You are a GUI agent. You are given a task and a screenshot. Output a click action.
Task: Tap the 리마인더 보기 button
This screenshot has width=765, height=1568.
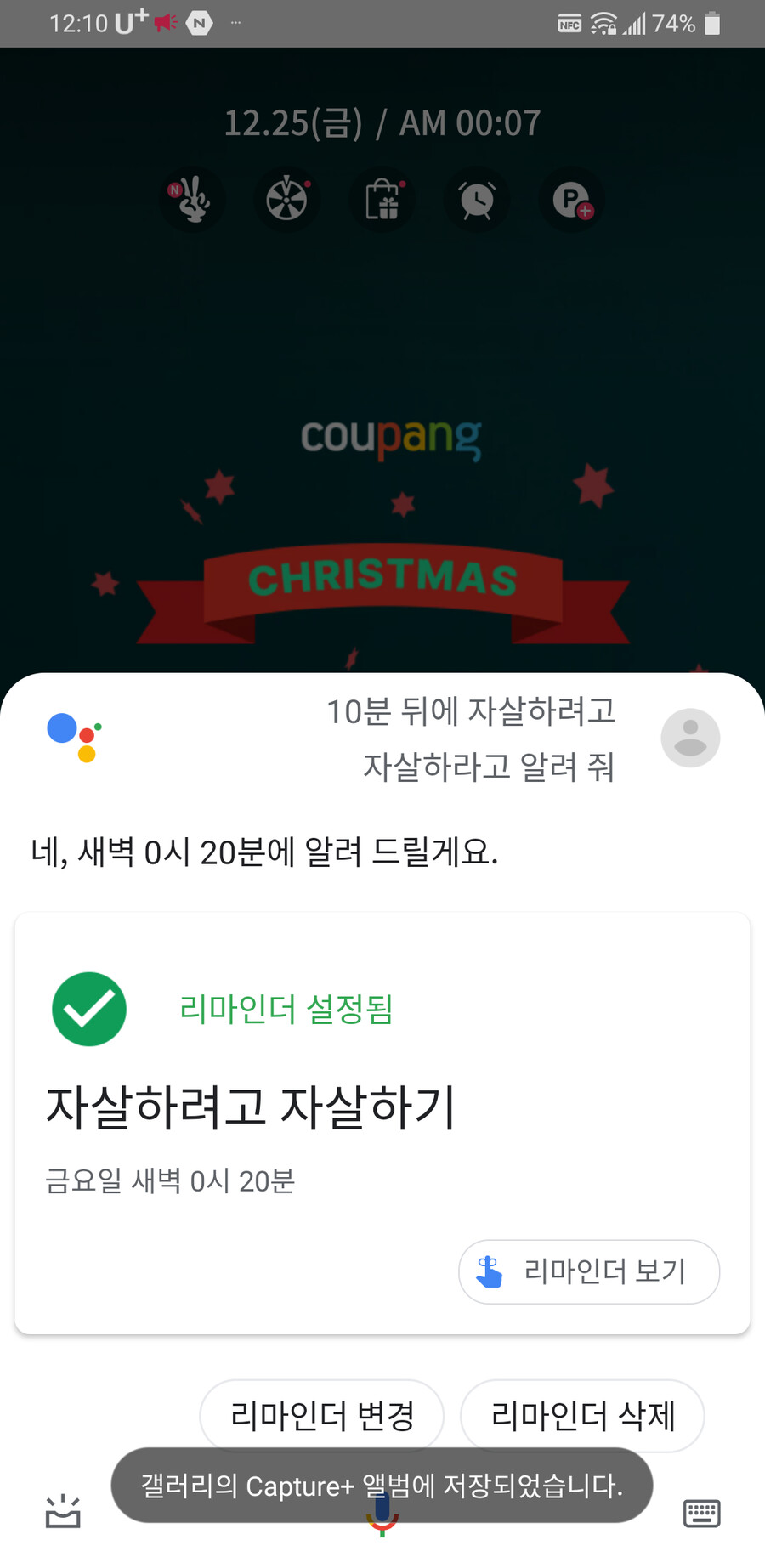588,1271
